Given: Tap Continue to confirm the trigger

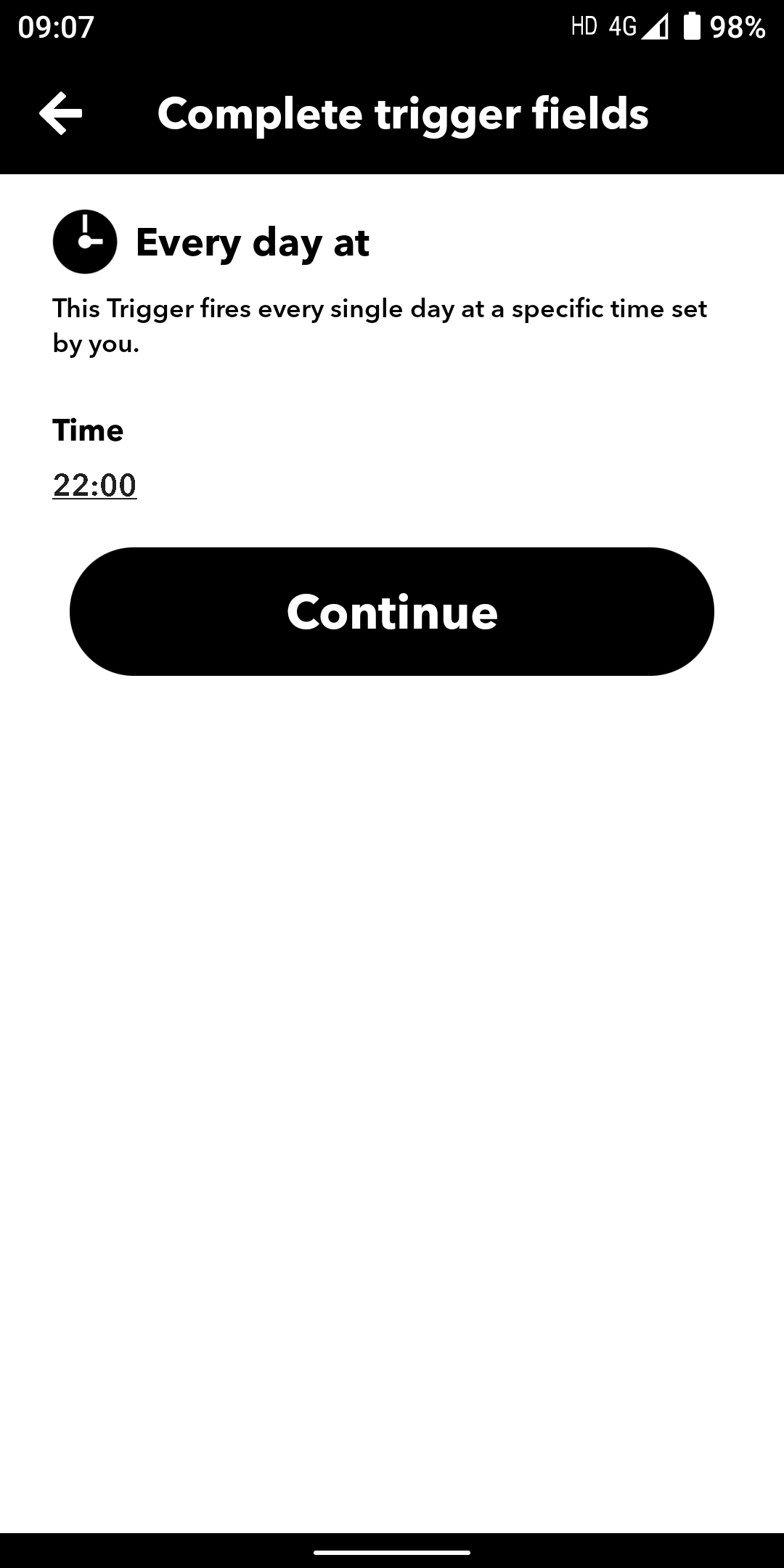Looking at the screenshot, I should tap(392, 611).
